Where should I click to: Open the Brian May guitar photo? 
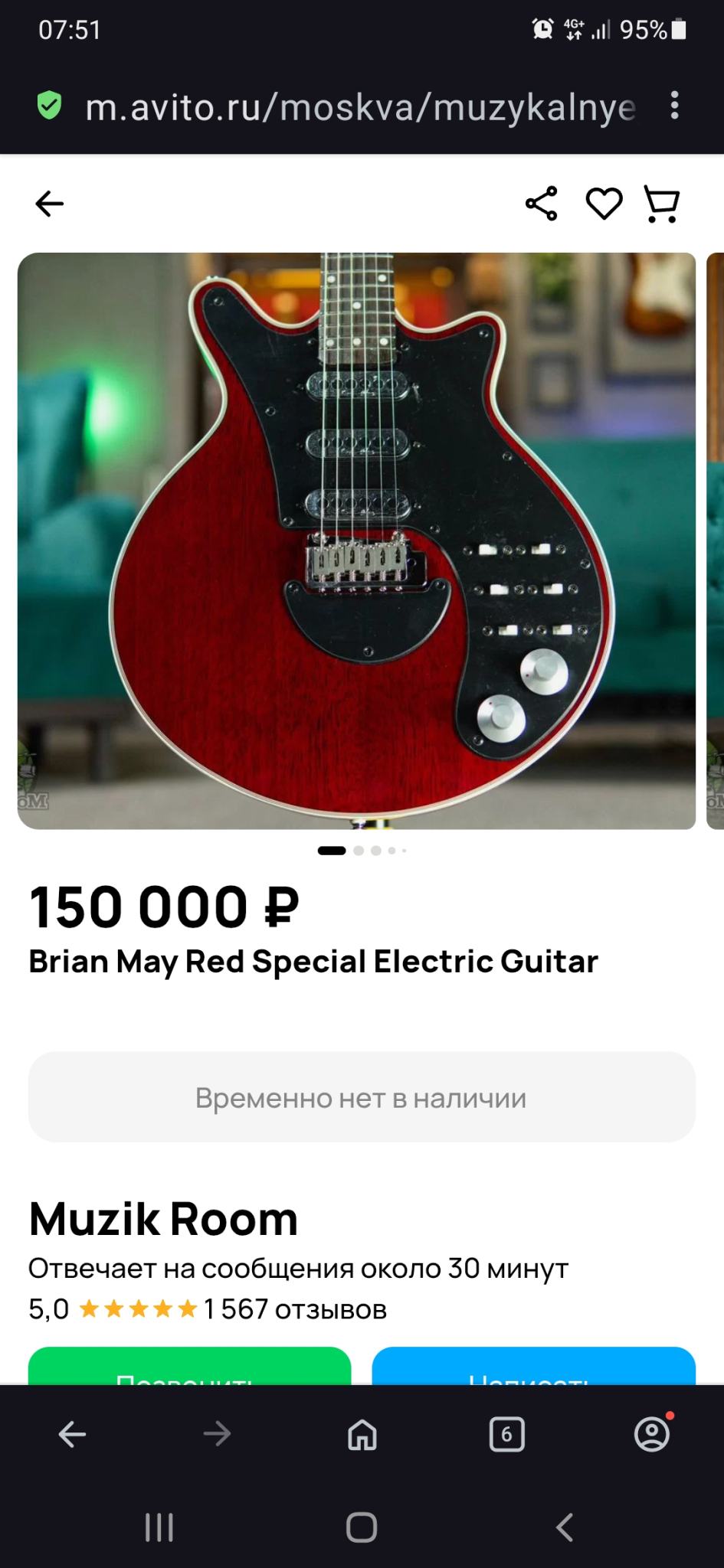356,541
